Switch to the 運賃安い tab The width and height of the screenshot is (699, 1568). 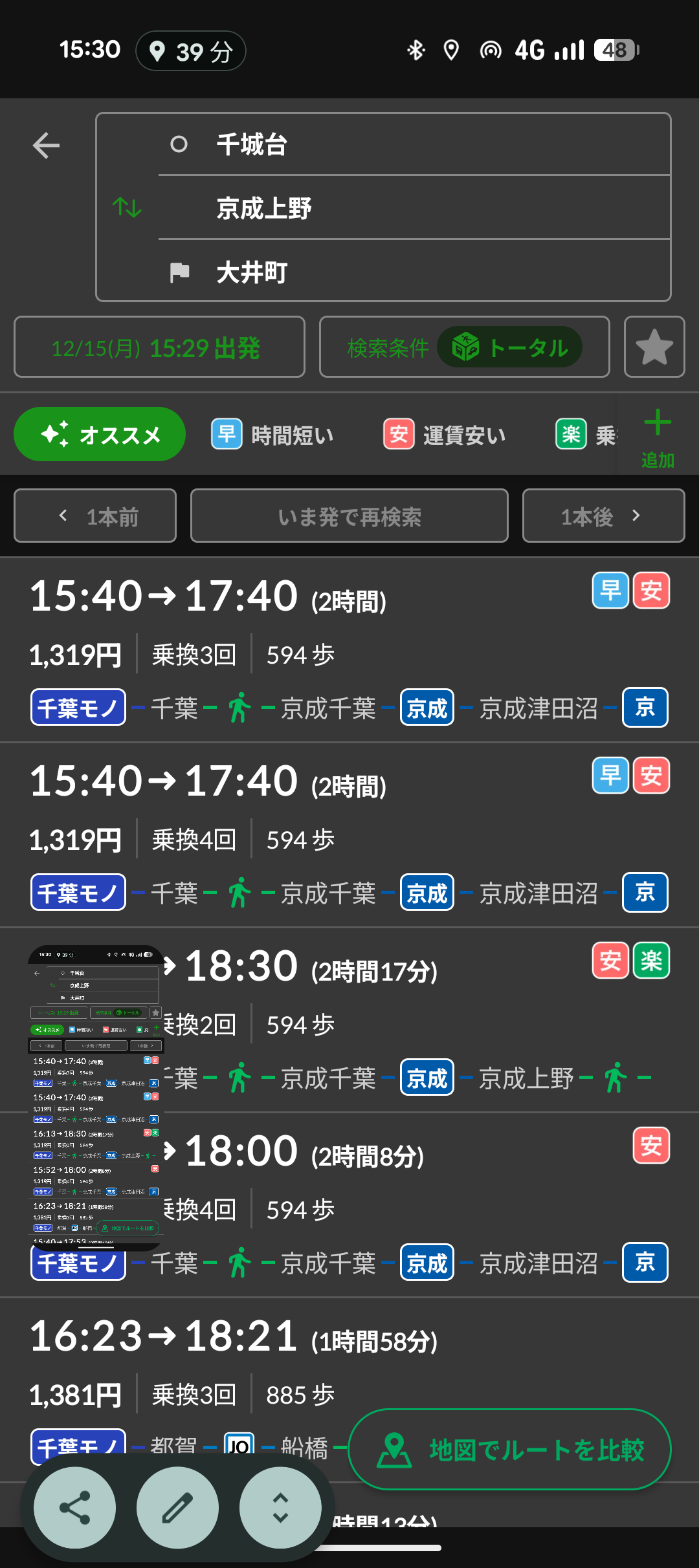[x=445, y=435]
